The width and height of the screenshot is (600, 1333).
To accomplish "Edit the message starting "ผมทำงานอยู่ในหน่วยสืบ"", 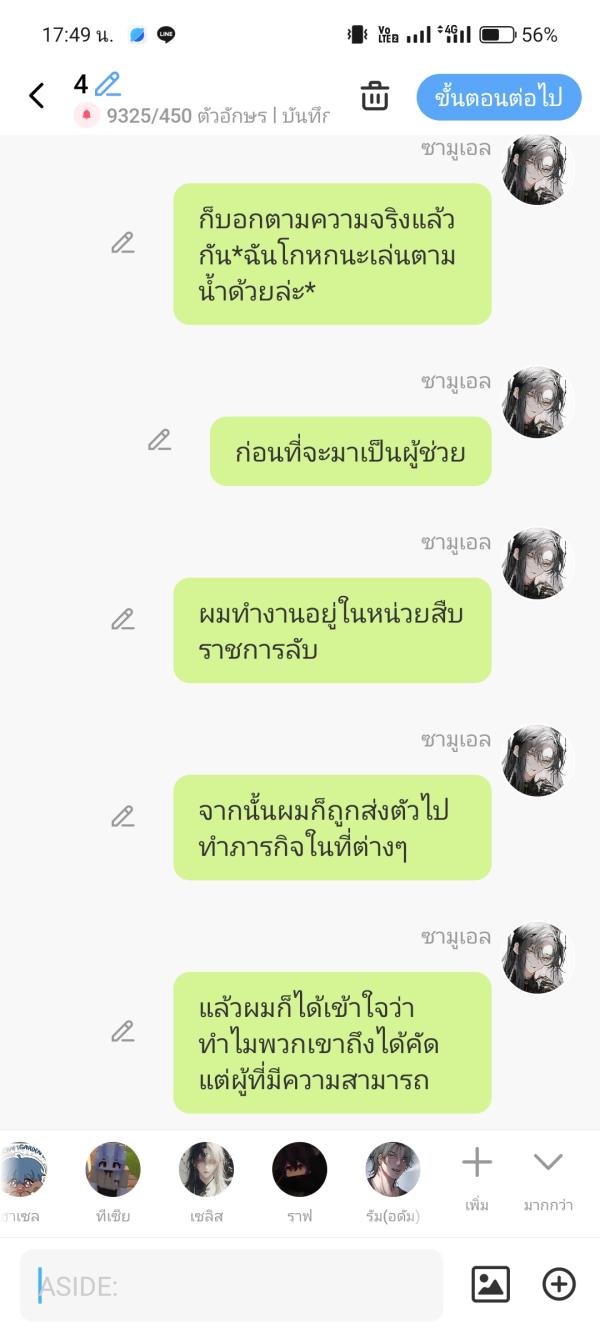I will click(122, 620).
